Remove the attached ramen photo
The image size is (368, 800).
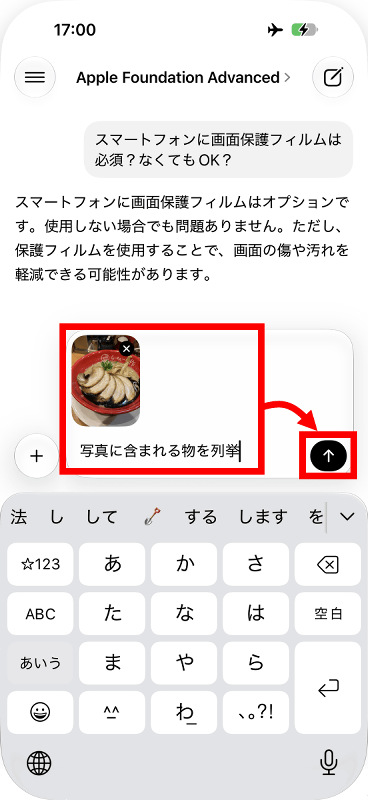pyautogui.click(x=127, y=348)
